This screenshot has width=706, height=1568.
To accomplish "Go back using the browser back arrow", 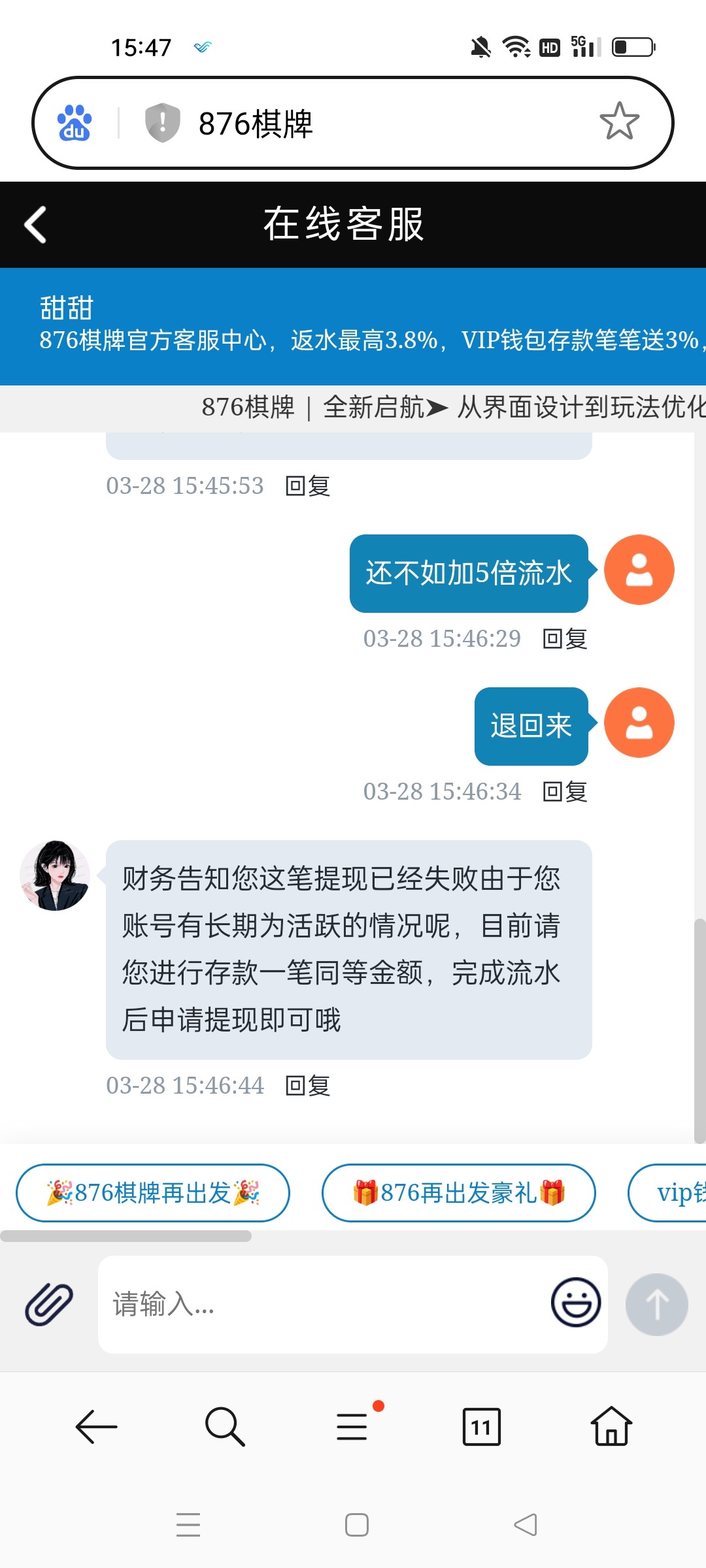I will pyautogui.click(x=97, y=1426).
